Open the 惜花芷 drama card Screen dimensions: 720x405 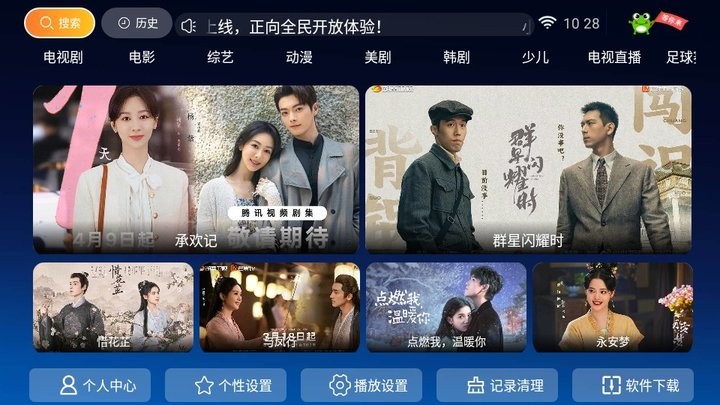tap(111, 307)
